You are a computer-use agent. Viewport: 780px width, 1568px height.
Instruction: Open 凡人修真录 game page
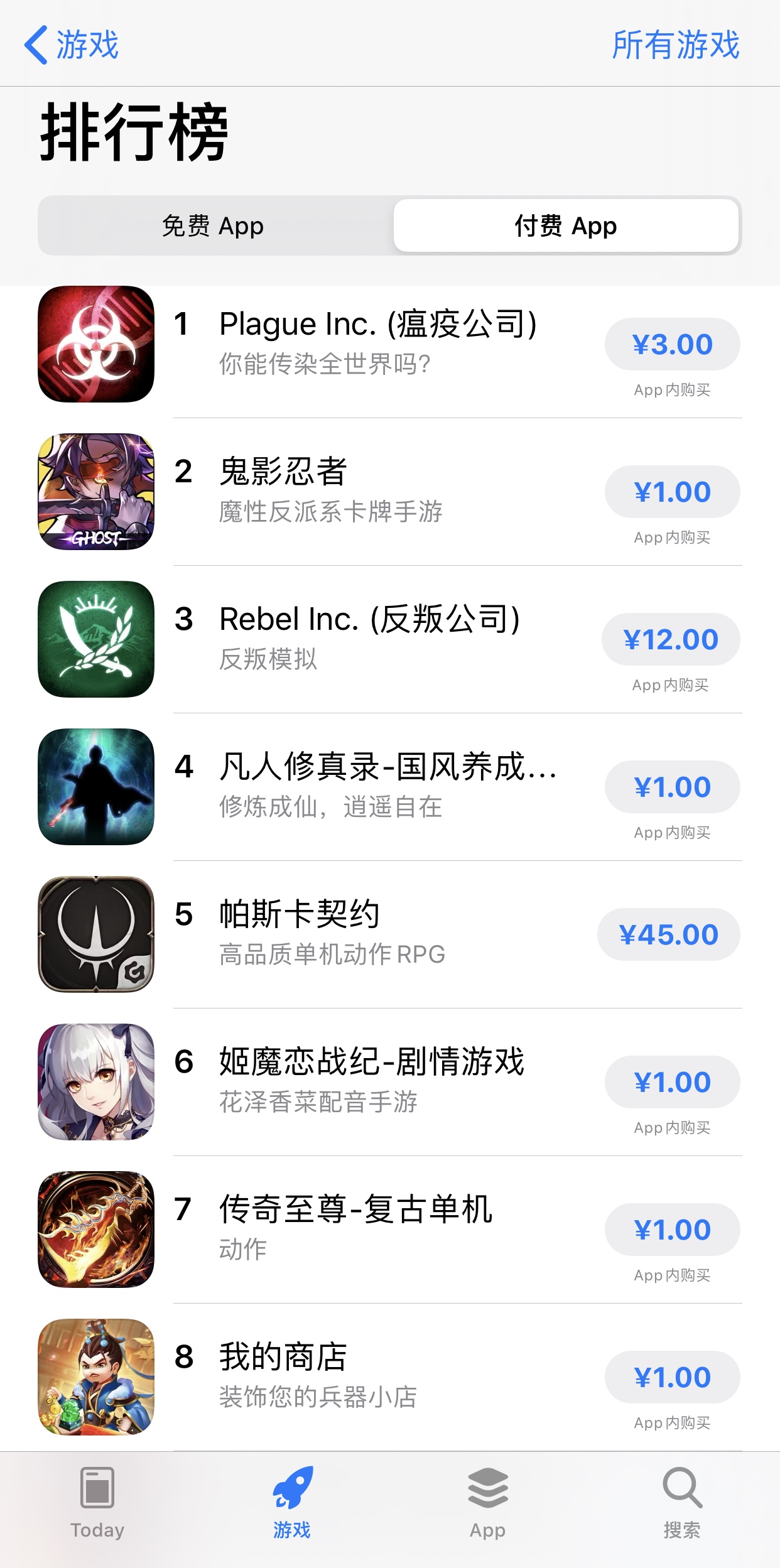pos(387,786)
